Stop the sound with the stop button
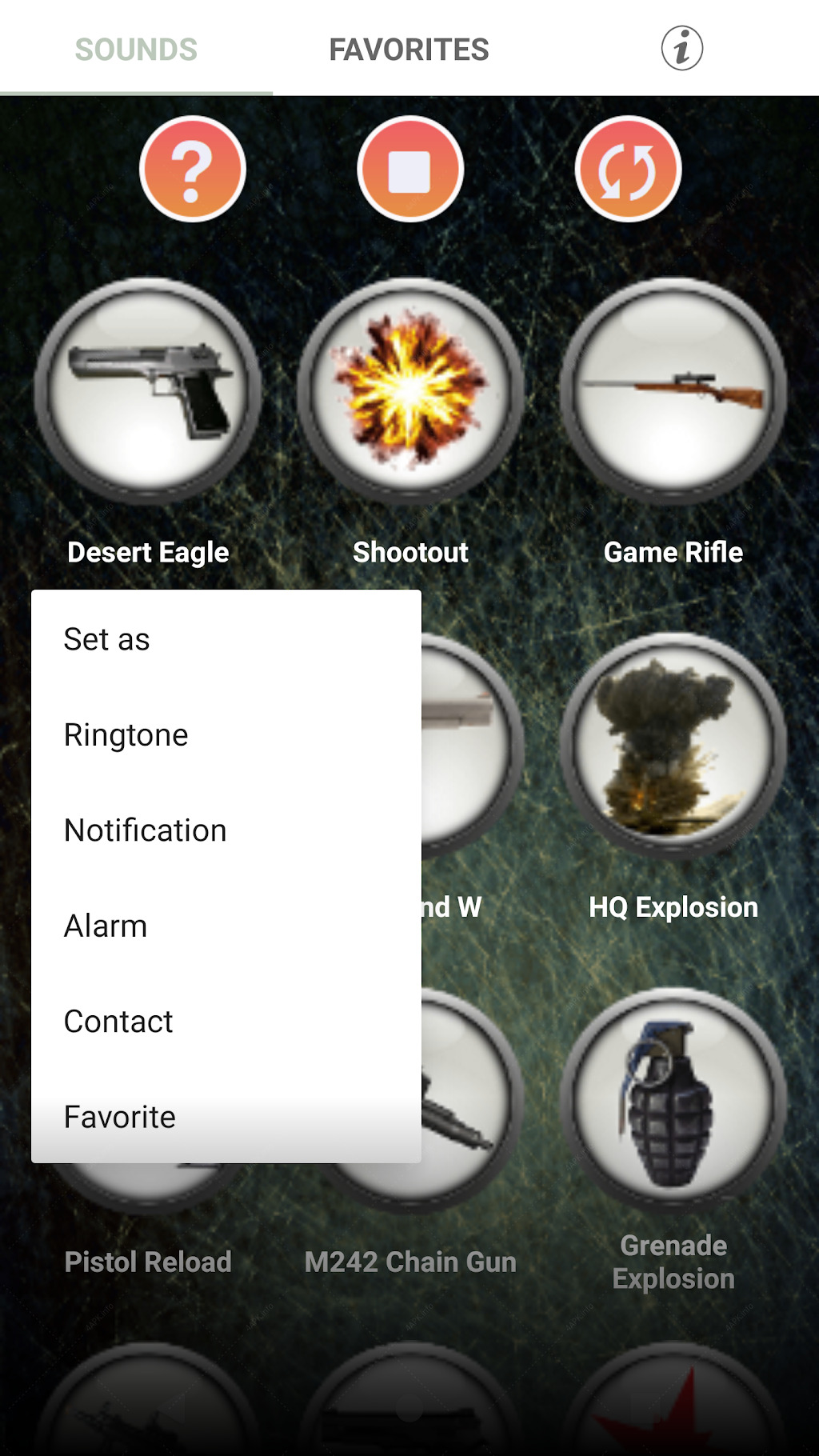Screen dimensions: 819x1456 410,169
